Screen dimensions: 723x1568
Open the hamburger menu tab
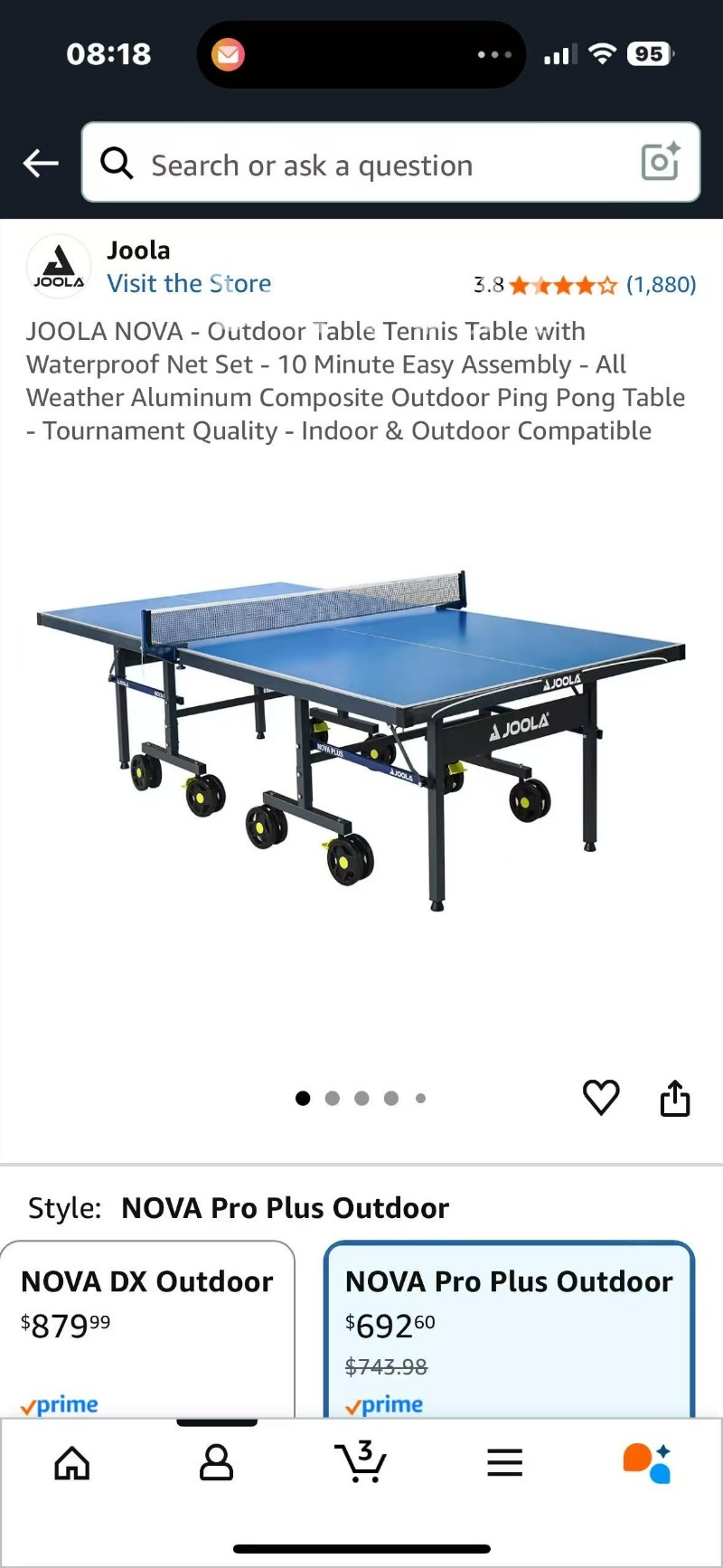pos(504,1462)
